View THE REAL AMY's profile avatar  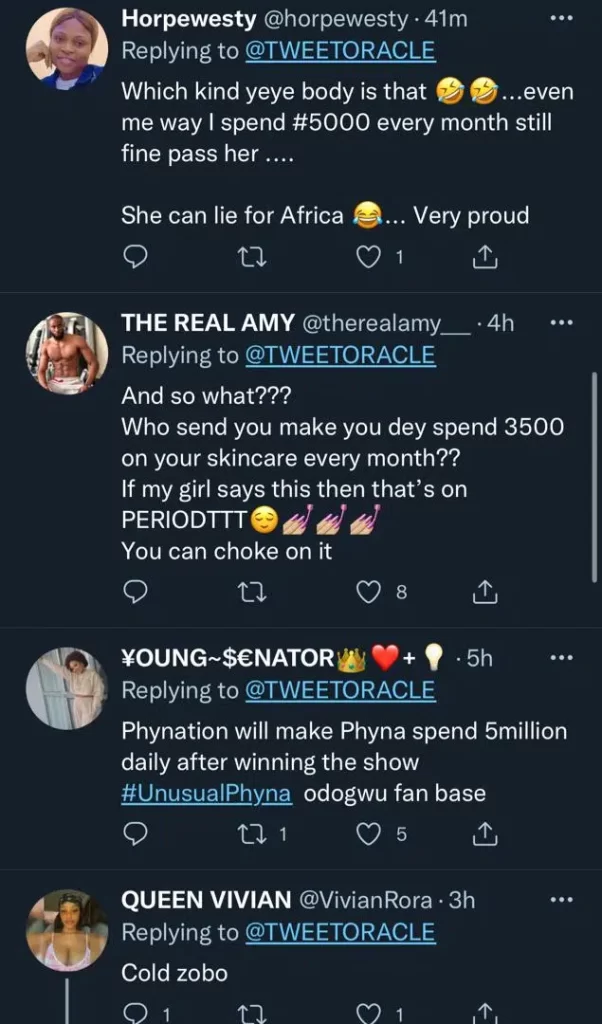67,353
